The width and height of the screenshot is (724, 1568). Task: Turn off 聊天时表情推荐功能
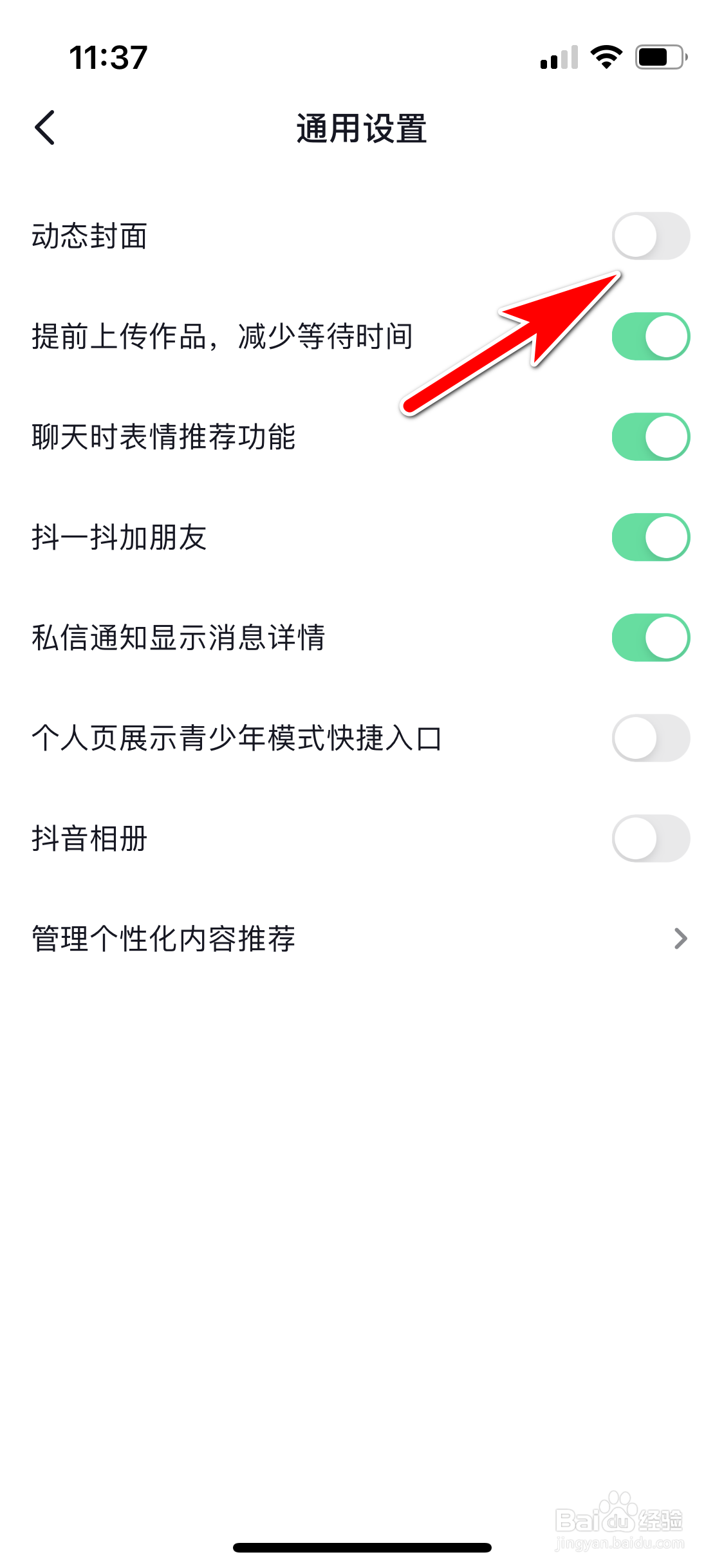tap(651, 436)
